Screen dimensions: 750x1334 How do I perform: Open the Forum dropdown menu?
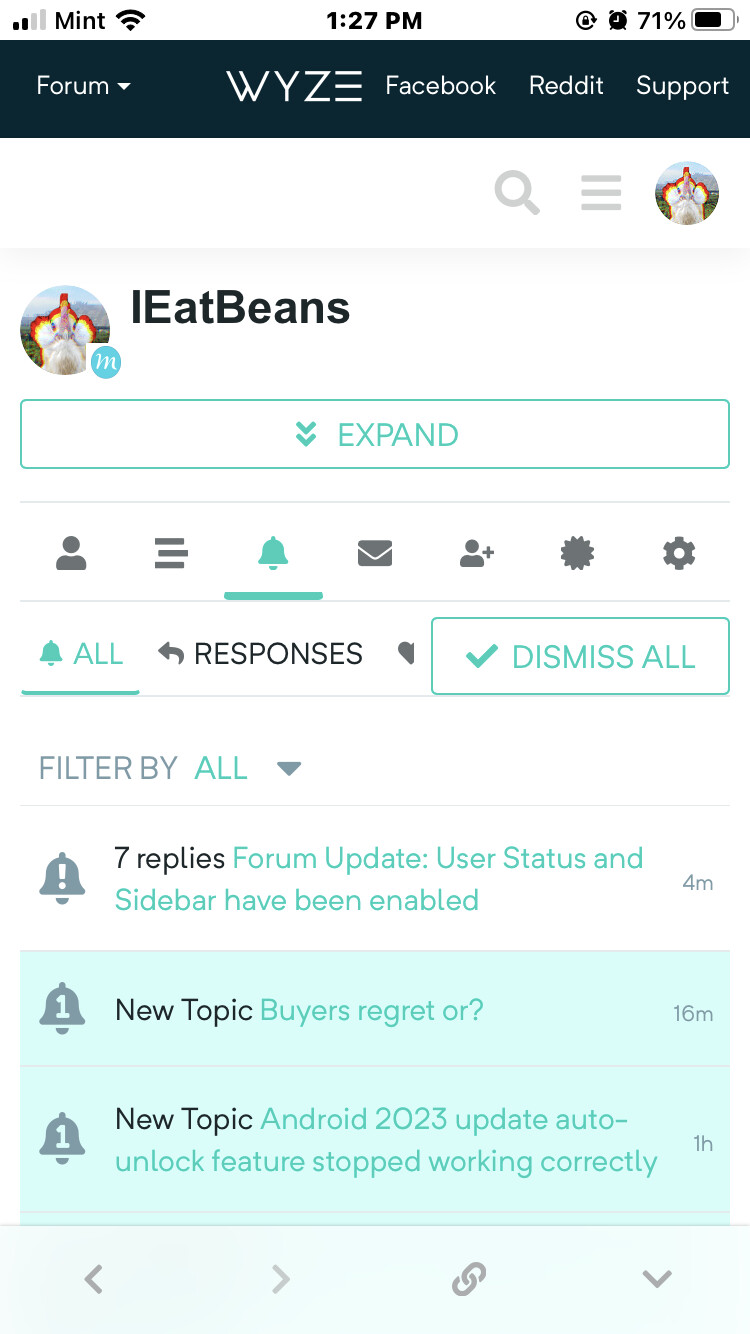click(83, 86)
